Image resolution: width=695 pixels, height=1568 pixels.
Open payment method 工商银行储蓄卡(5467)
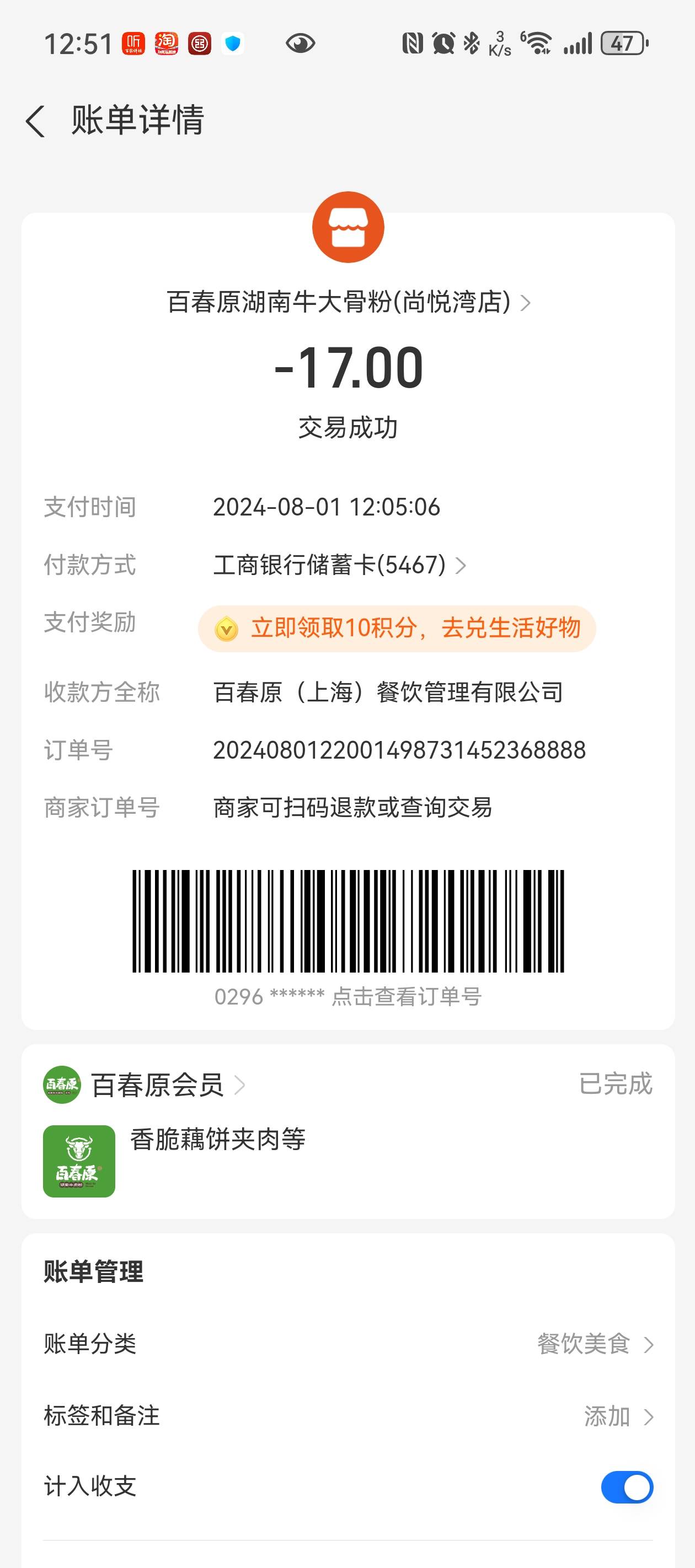pos(339,565)
